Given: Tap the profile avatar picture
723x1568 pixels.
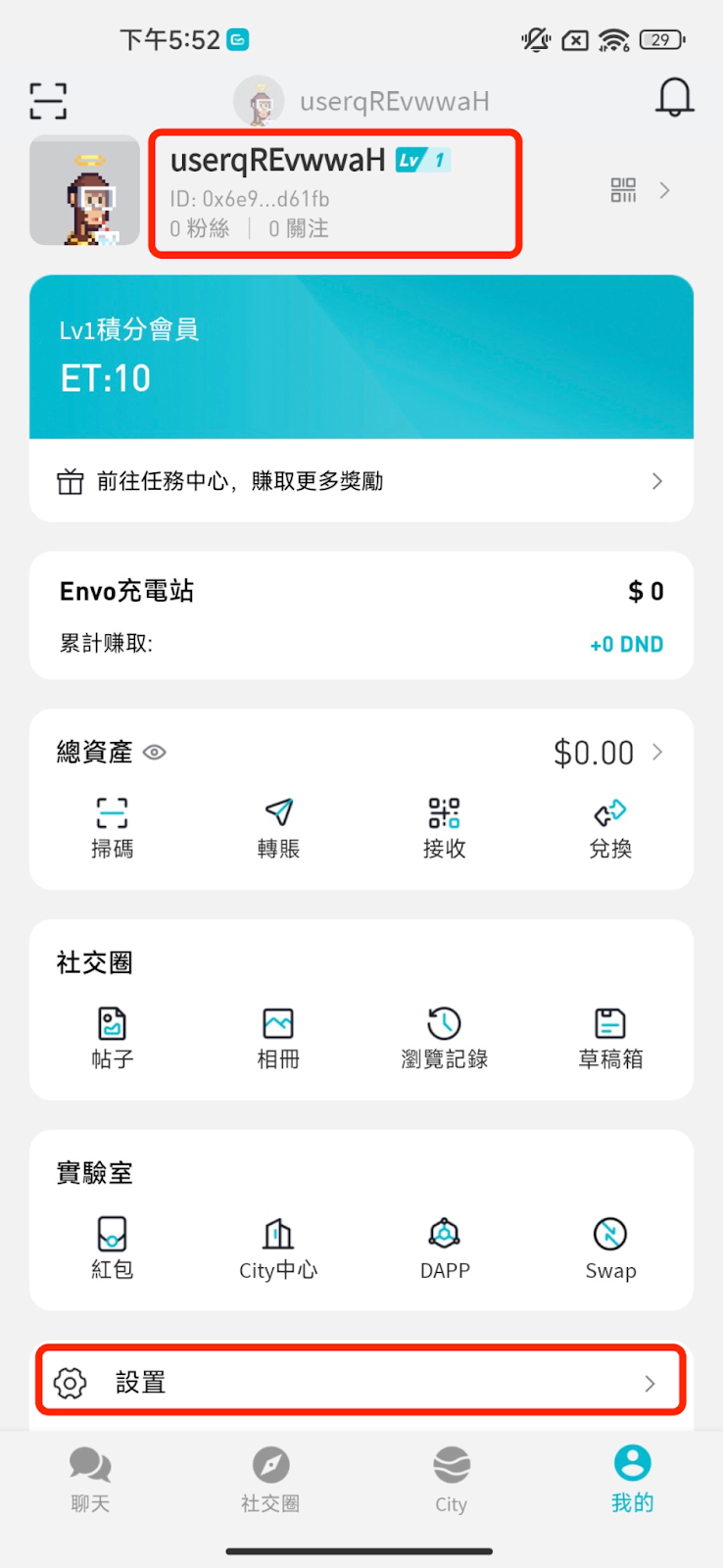Looking at the screenshot, I should (x=84, y=190).
